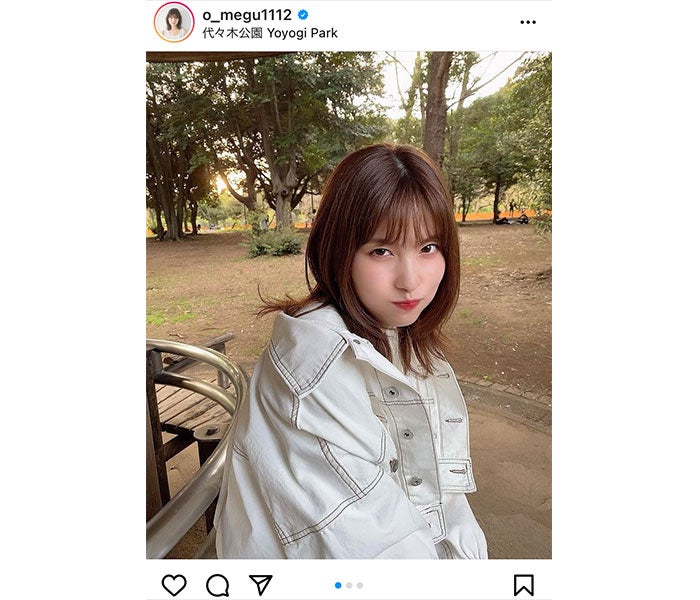Tap the carousel page indicator dots

coord(349,585)
